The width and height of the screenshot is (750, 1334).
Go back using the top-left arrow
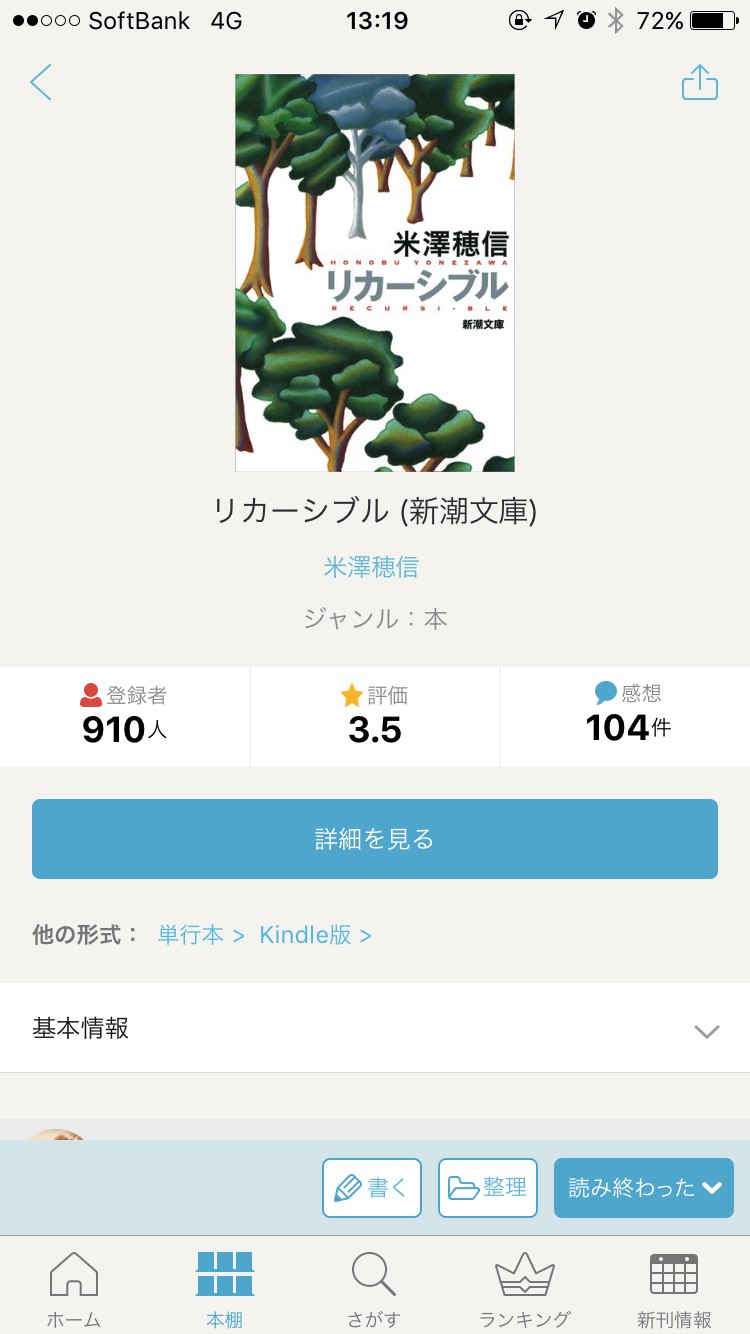point(41,82)
